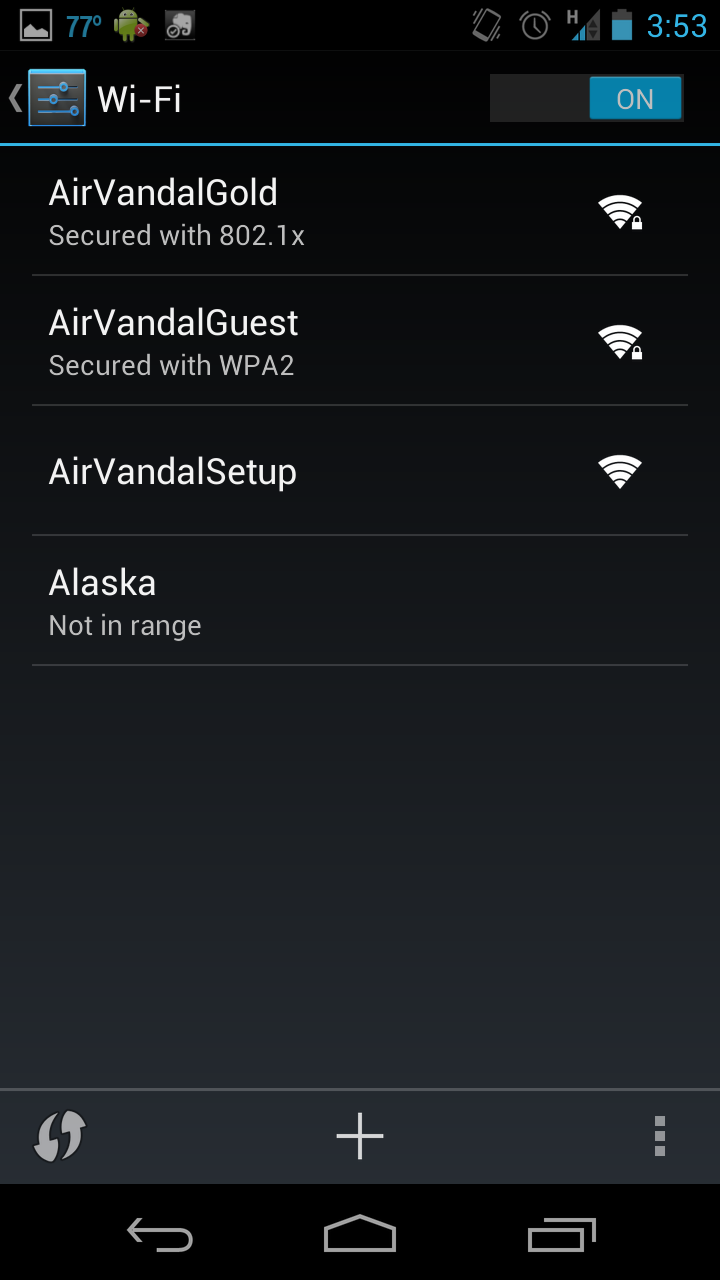Open the AirVandalSetup network
720x1280 pixels.
point(360,471)
